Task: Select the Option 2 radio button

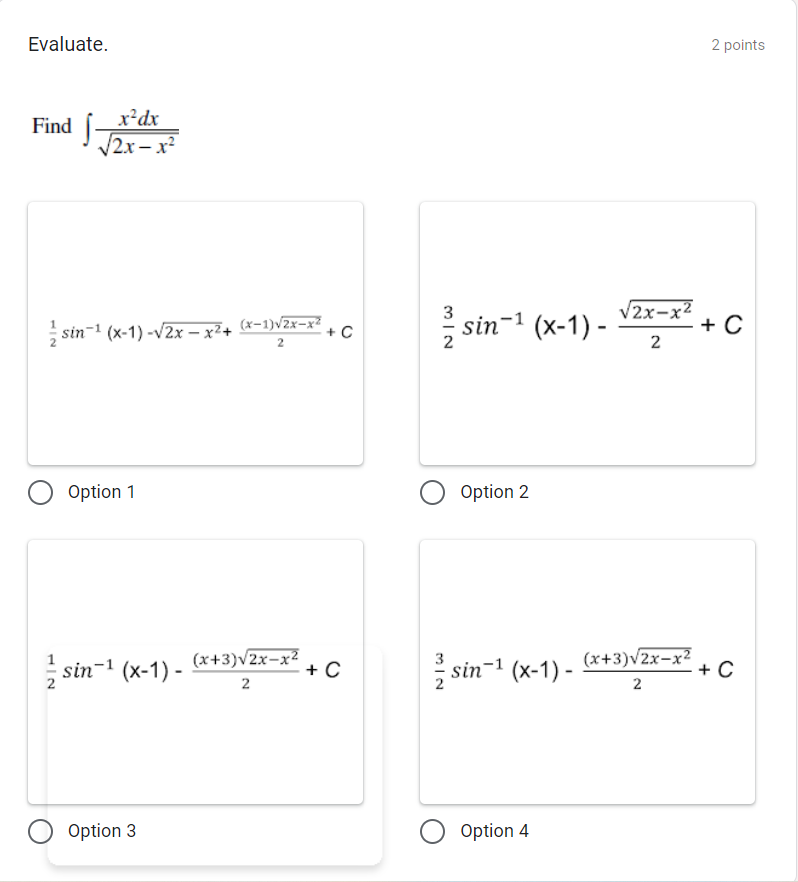Action: point(432,492)
